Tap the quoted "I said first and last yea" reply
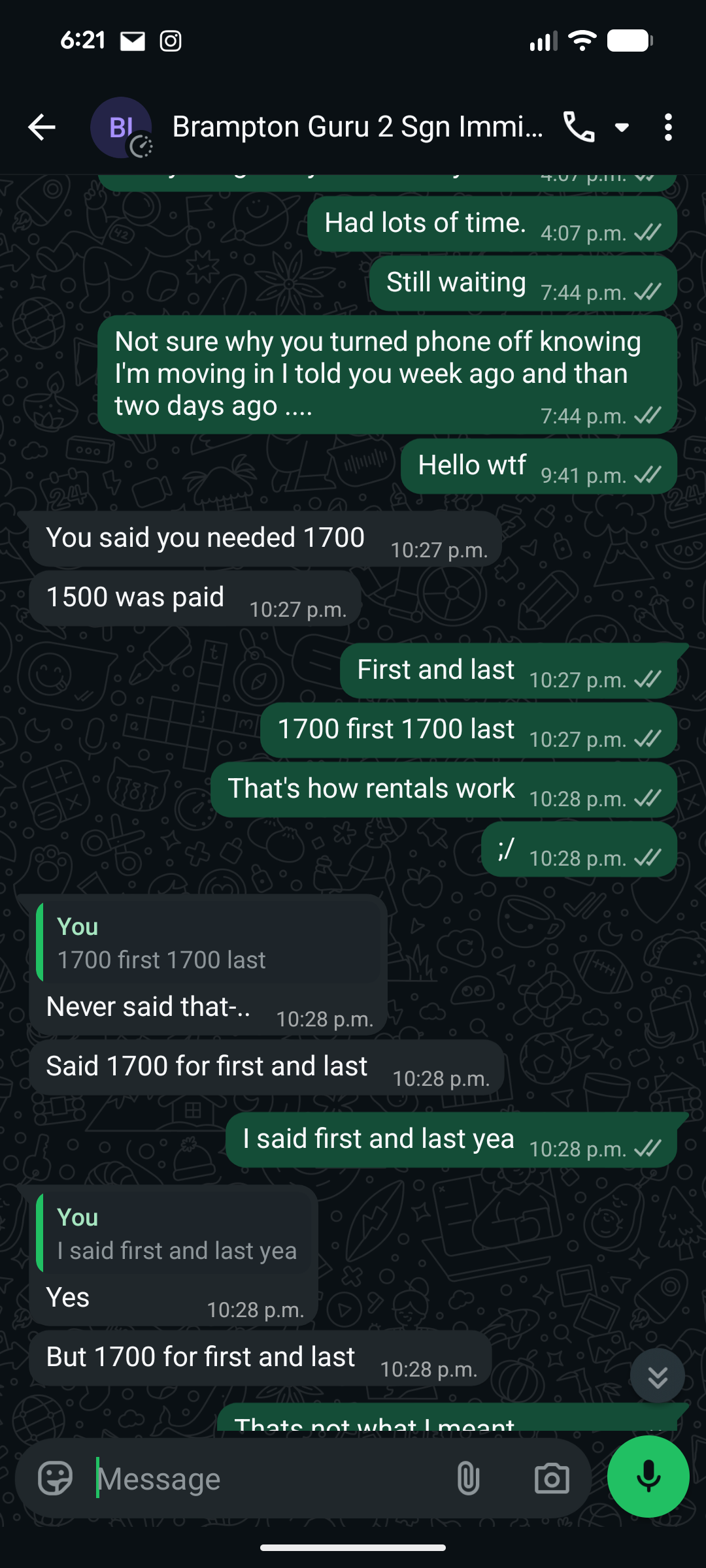The image size is (706, 1568). pyautogui.click(x=174, y=1233)
